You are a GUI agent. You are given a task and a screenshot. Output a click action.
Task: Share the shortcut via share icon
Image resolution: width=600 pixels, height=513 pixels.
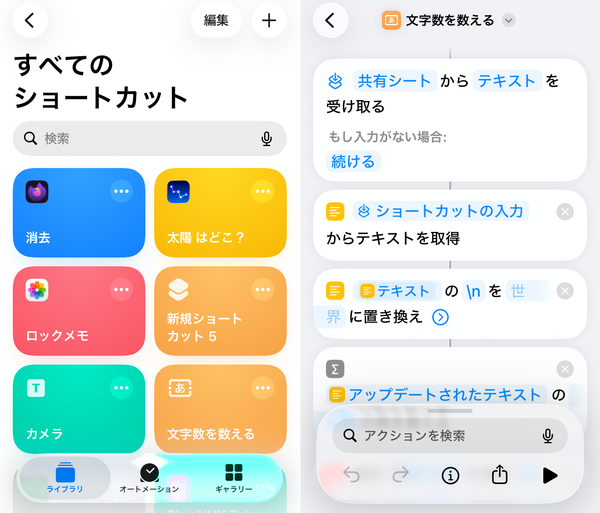(x=500, y=475)
